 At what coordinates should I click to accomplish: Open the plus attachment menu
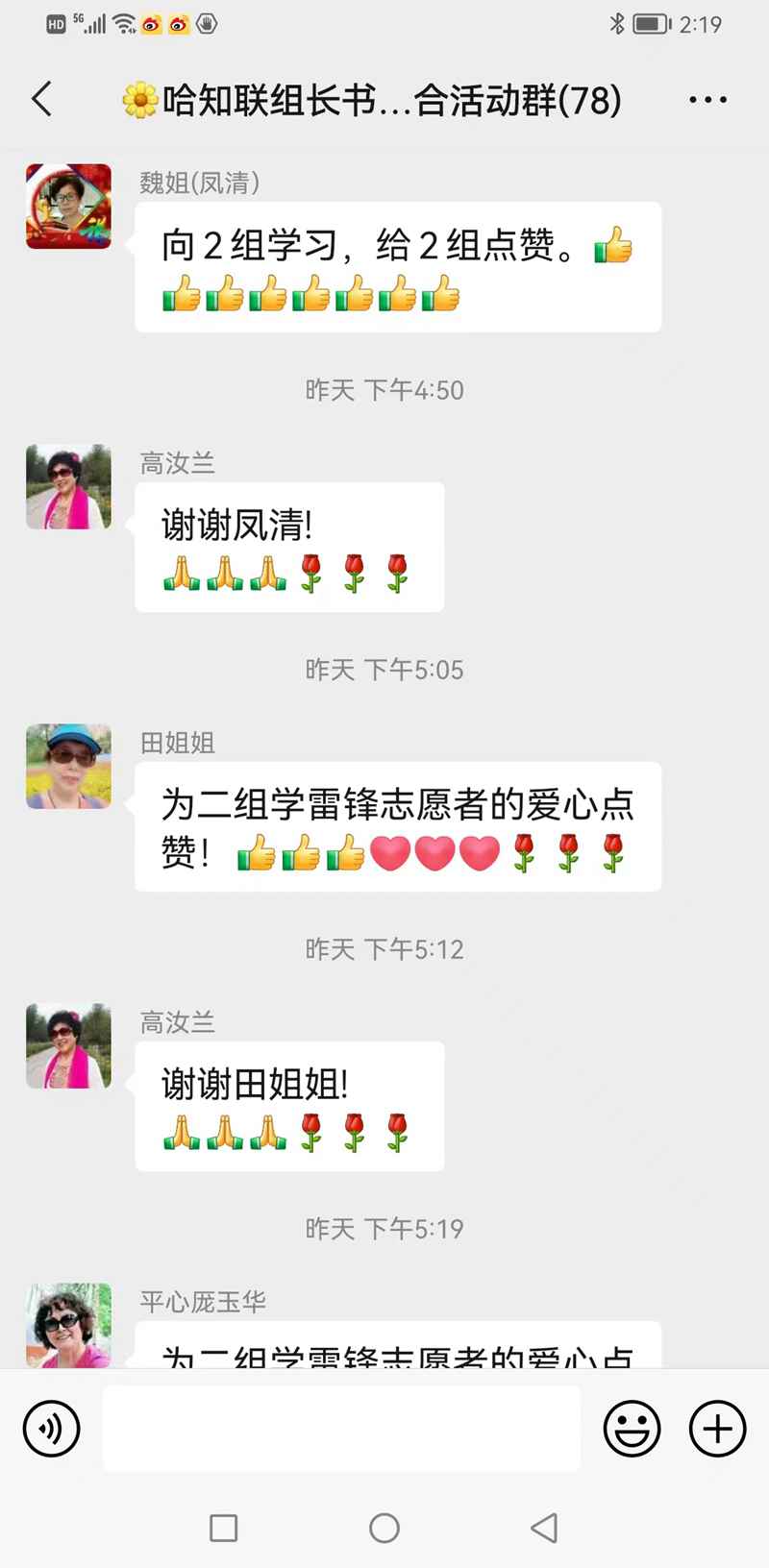[717, 1429]
